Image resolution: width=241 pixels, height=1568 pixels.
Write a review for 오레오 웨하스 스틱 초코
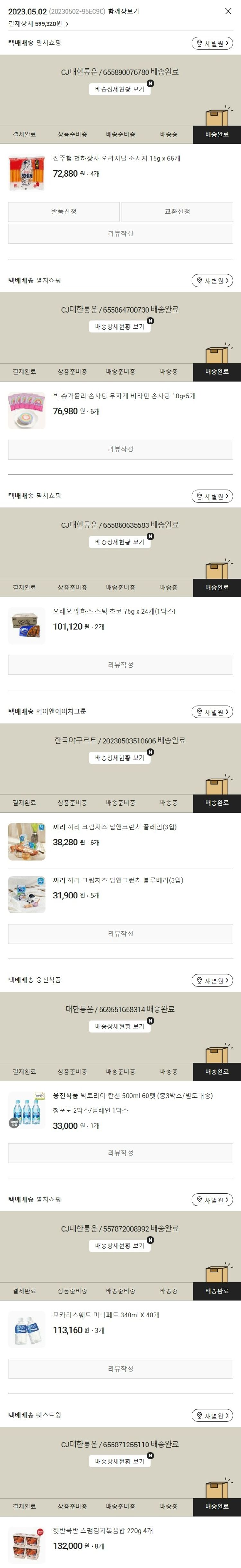(x=121, y=665)
